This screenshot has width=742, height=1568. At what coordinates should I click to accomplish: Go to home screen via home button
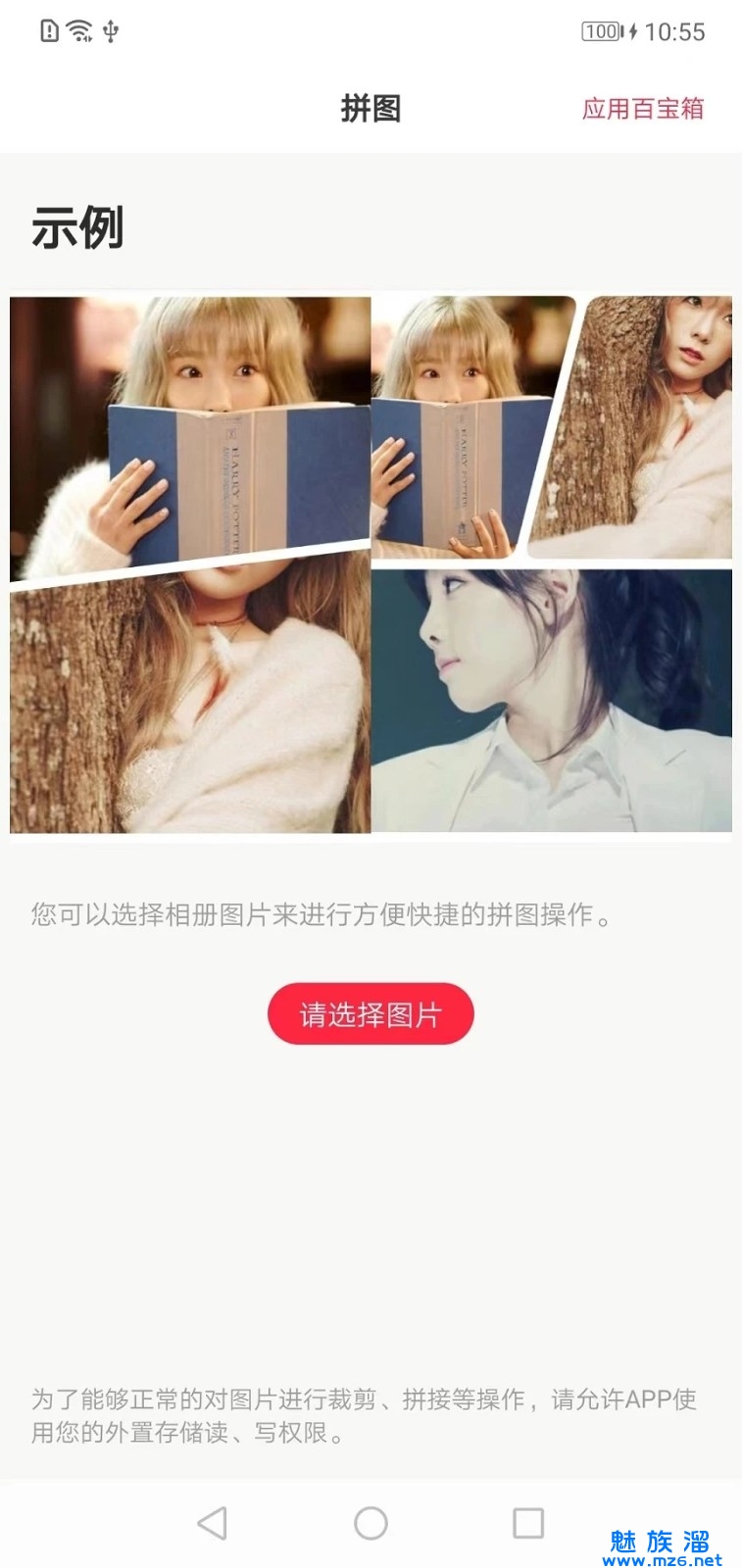click(x=371, y=1523)
